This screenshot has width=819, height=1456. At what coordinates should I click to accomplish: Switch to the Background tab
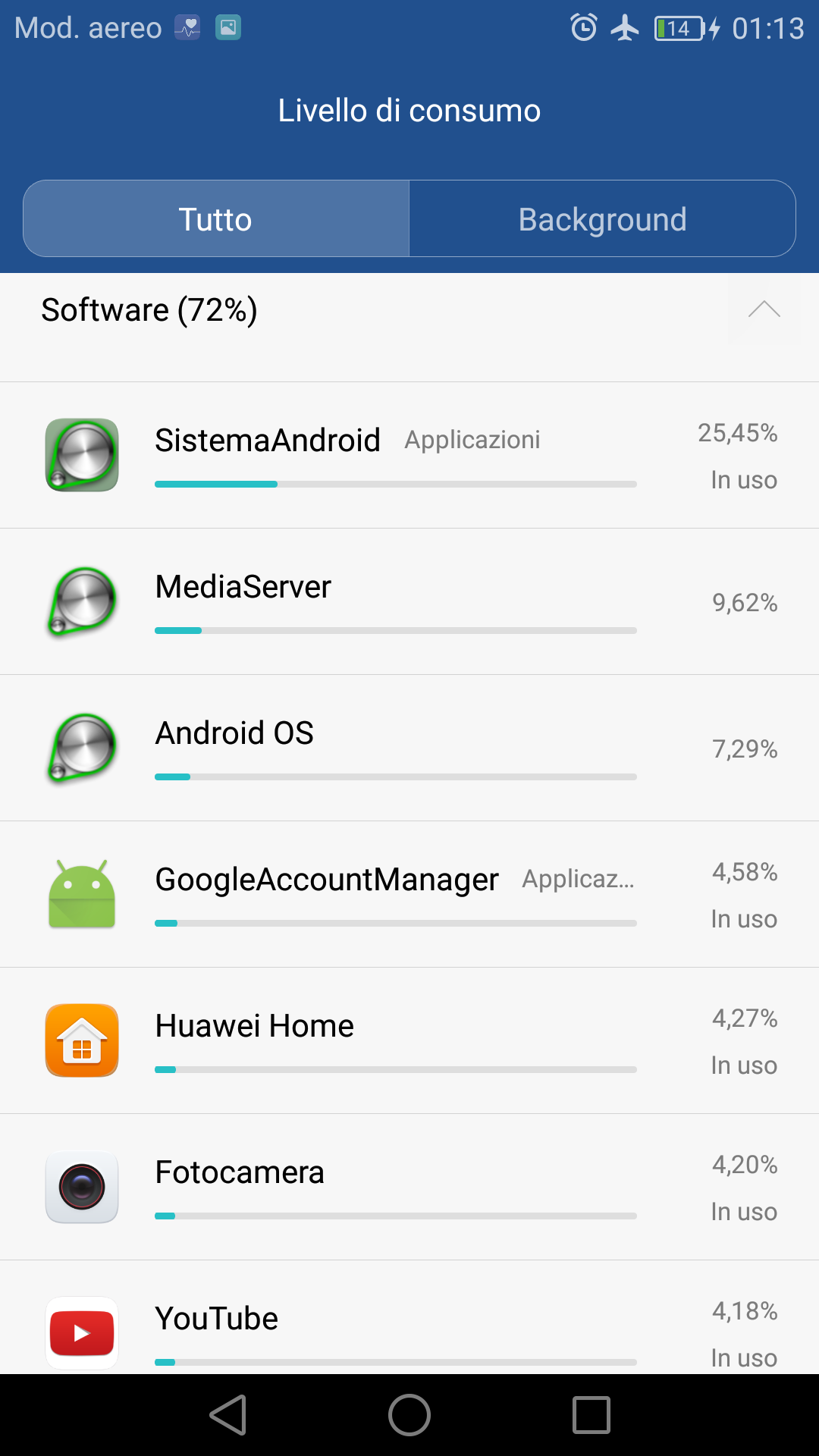click(602, 218)
